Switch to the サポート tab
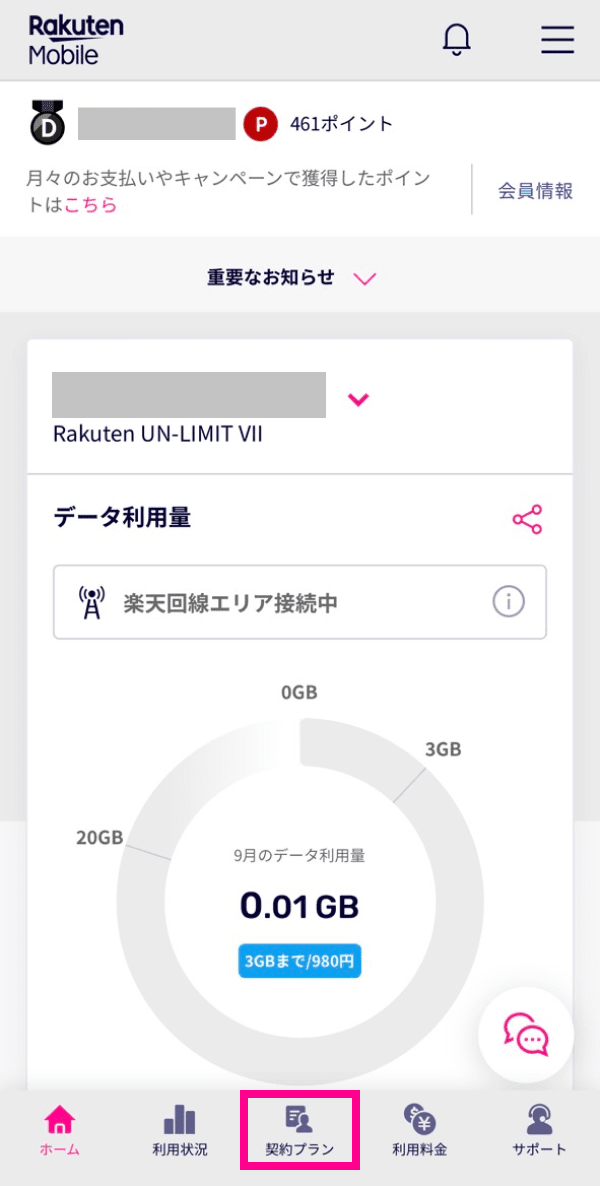This screenshot has height=1186, width=600. click(540, 1132)
